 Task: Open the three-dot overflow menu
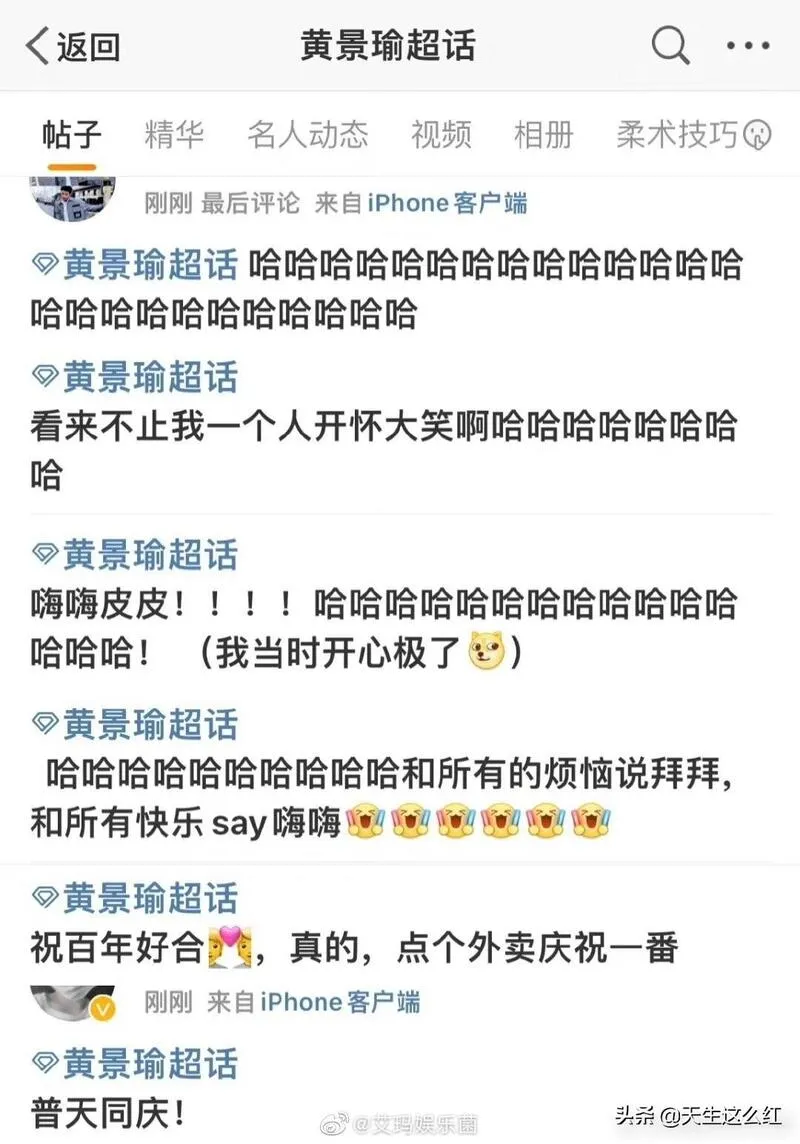click(x=747, y=46)
